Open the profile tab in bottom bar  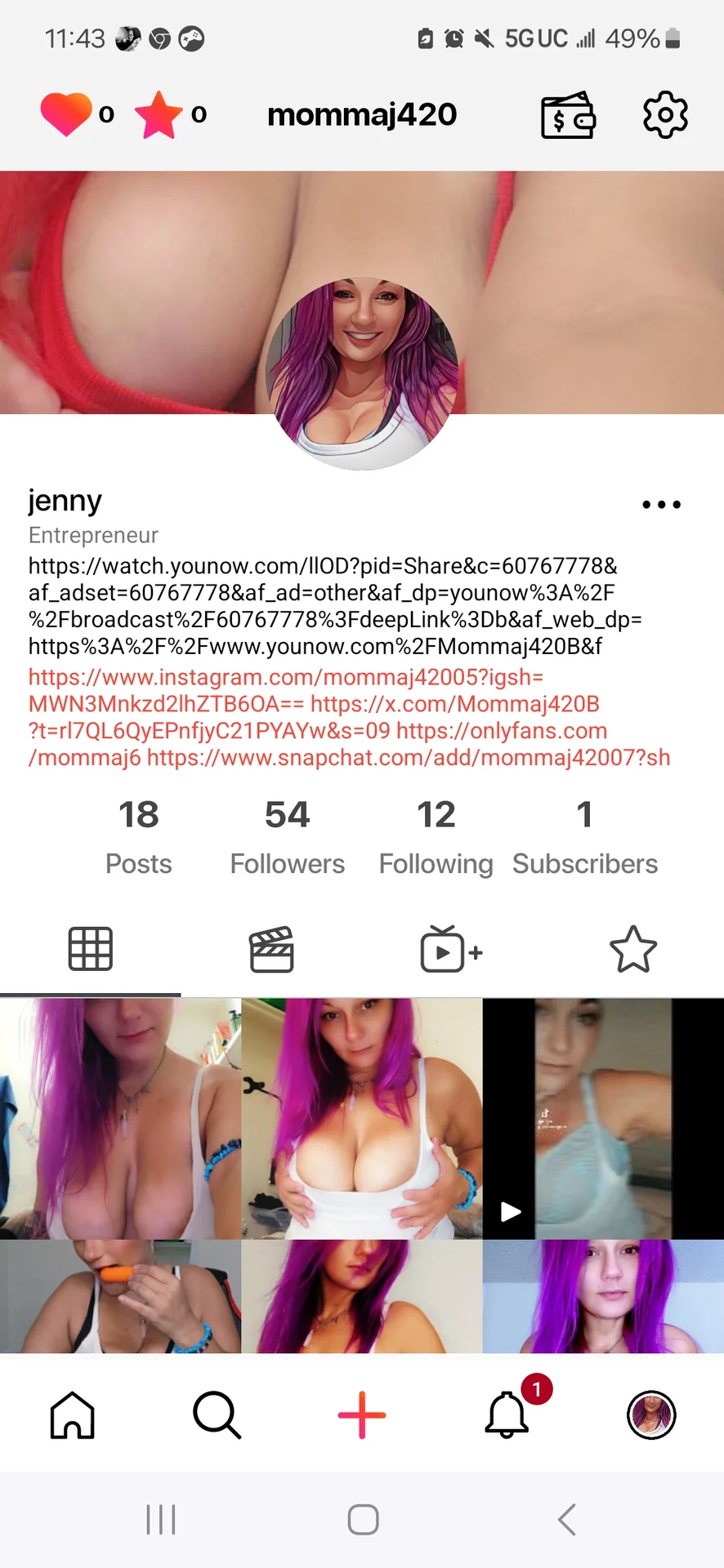pos(651,1415)
